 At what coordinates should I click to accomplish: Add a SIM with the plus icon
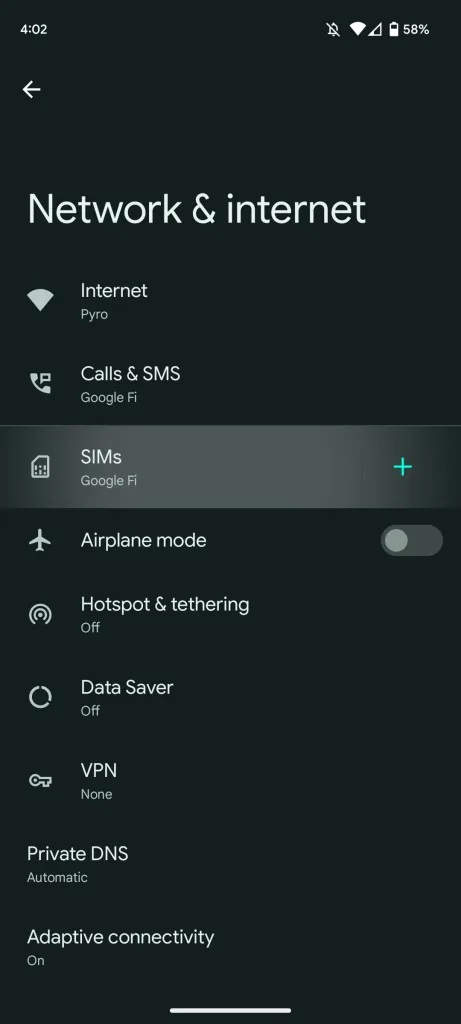pos(403,467)
